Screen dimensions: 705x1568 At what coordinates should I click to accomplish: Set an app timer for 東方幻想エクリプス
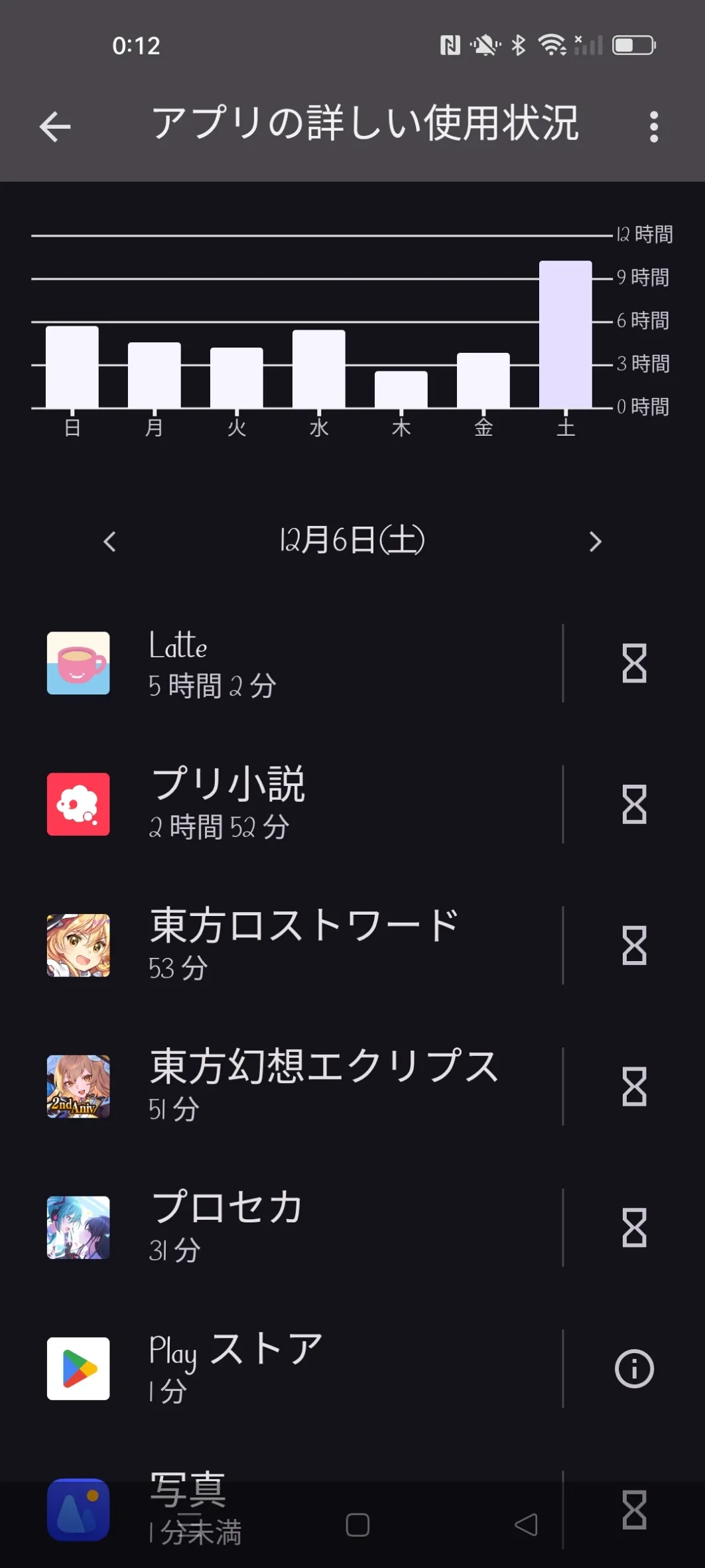pos(634,1086)
